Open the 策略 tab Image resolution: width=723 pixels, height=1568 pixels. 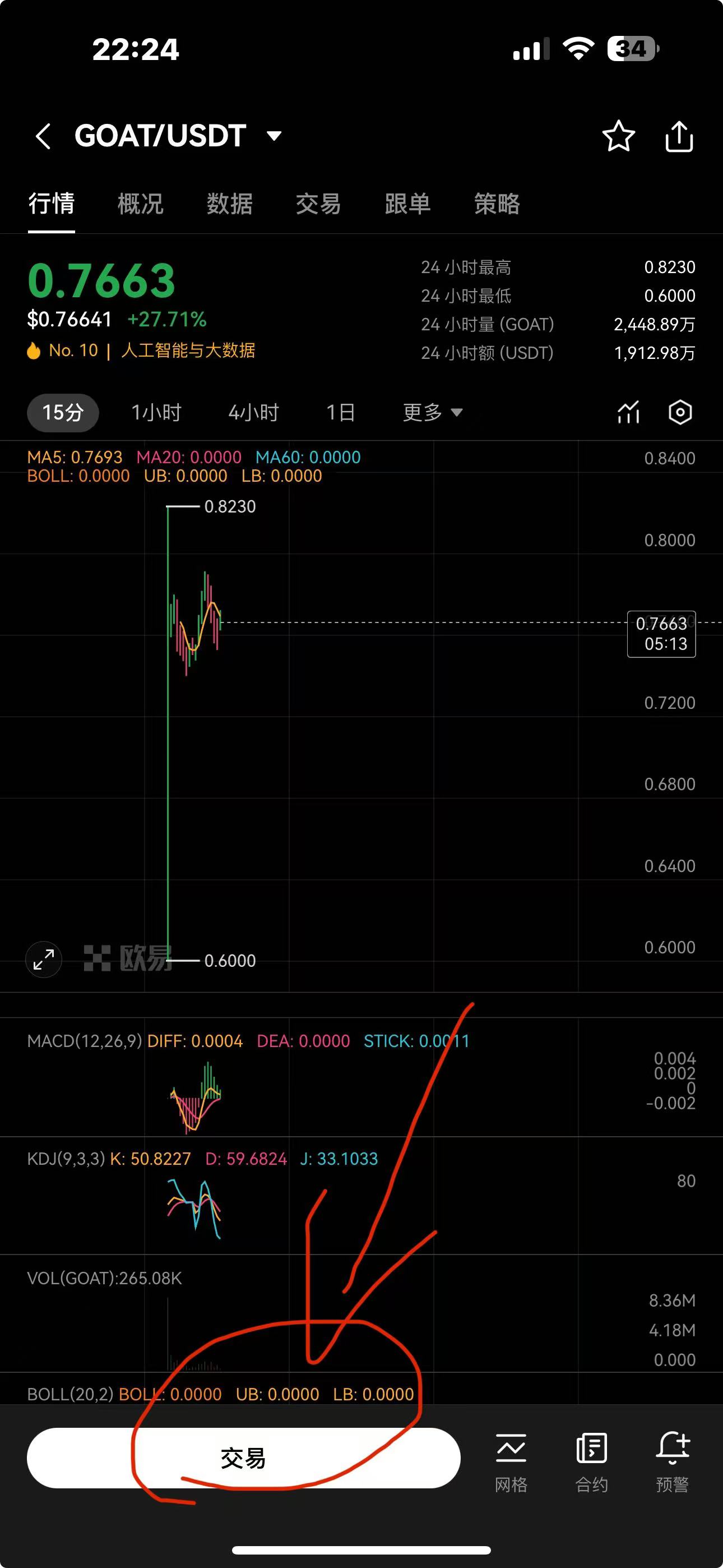pyautogui.click(x=497, y=204)
